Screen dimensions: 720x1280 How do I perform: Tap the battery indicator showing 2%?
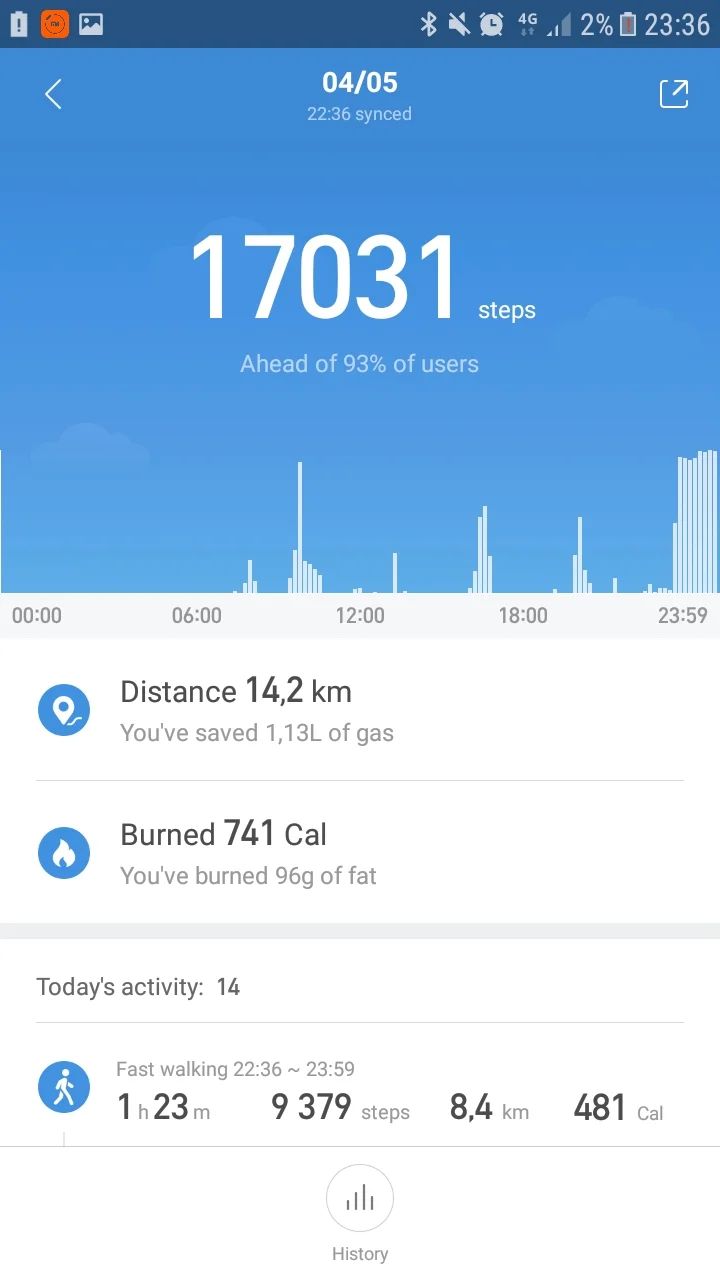click(x=626, y=23)
